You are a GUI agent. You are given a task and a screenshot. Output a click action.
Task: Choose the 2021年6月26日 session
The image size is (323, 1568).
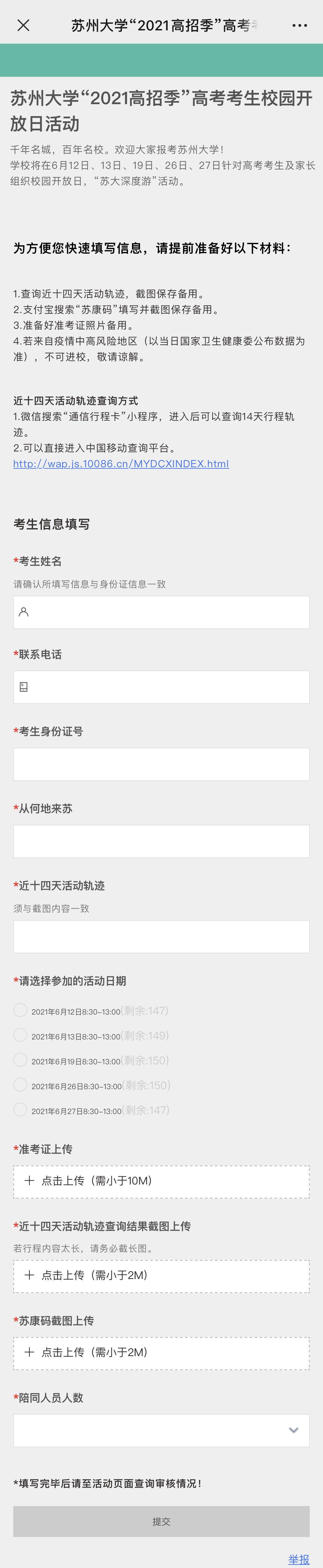[x=20, y=1085]
